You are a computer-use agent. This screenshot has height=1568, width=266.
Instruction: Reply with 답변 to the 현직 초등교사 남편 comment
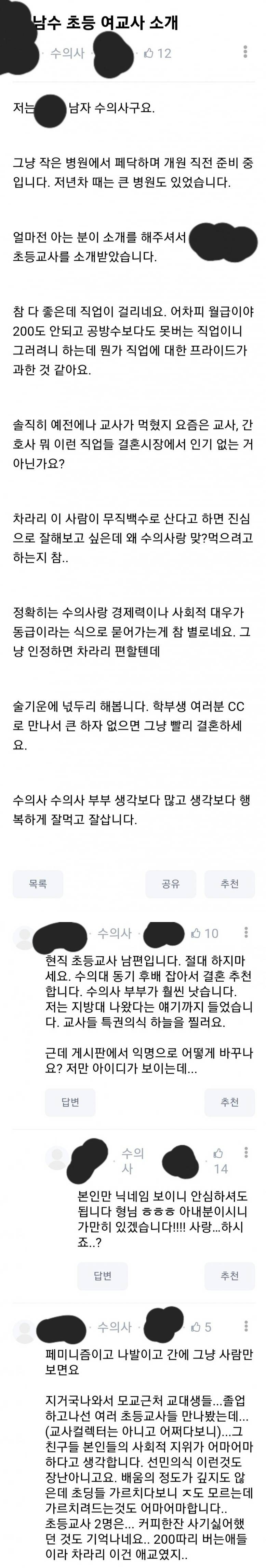[70, 1102]
